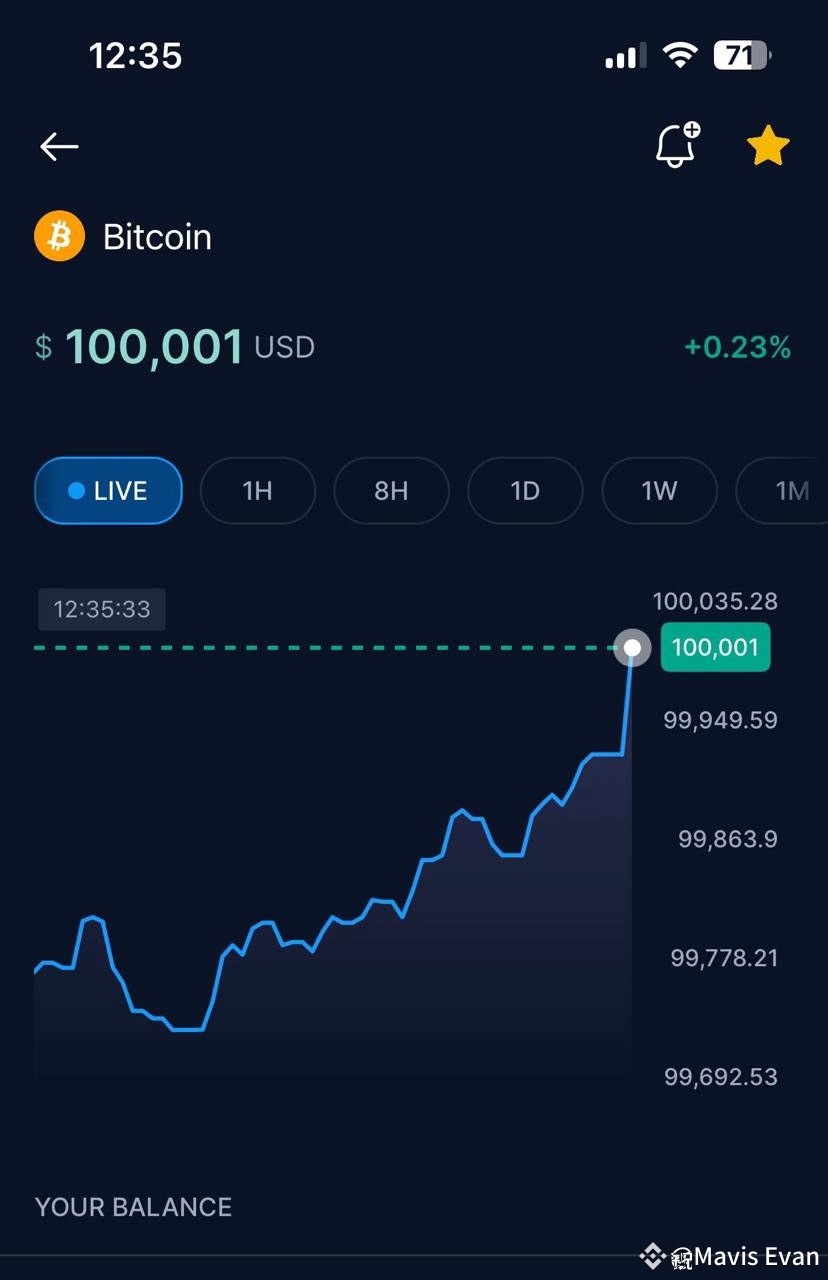Tap the cellular signal bars icon
828x1280 pixels.
tap(622, 57)
